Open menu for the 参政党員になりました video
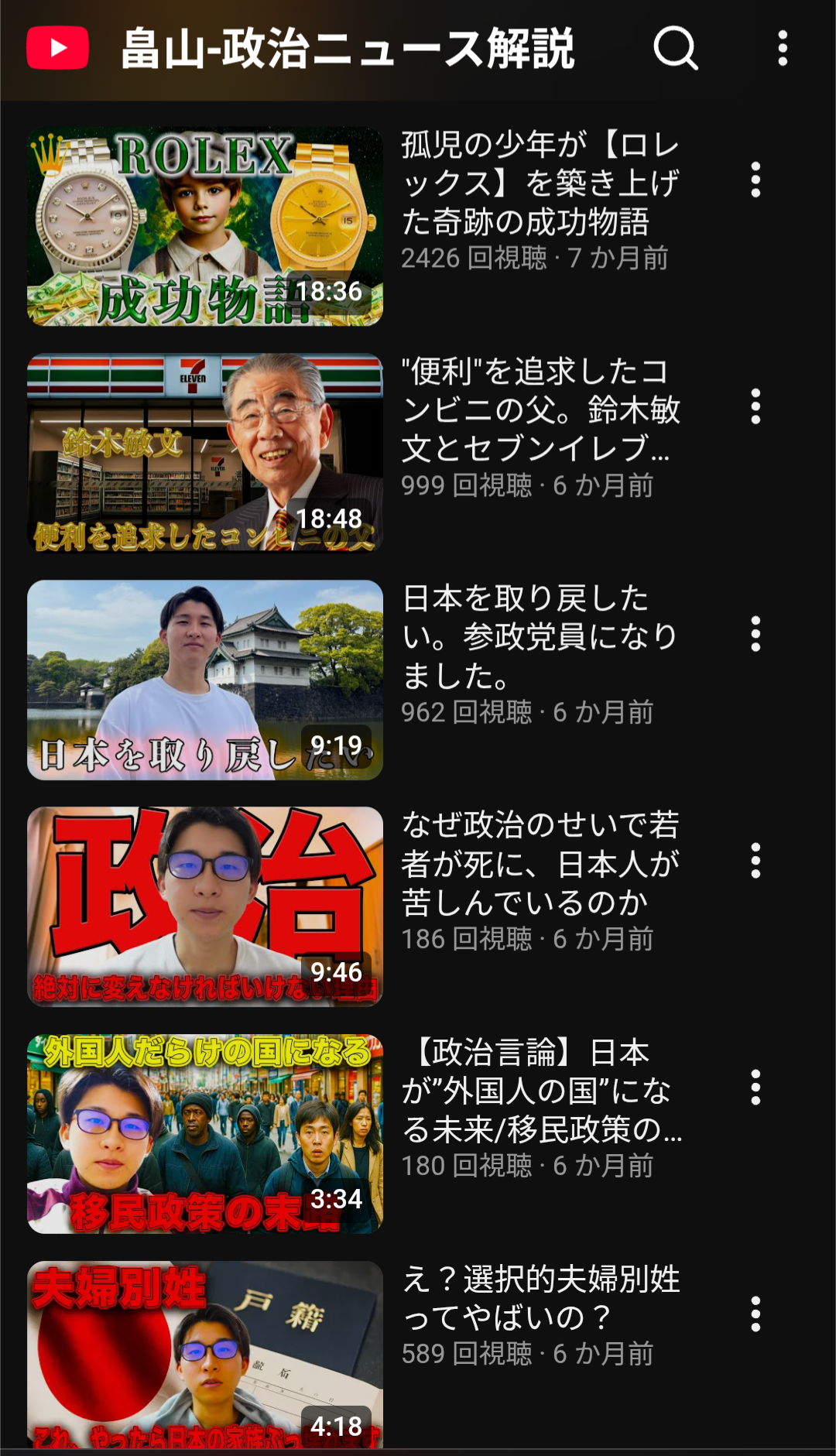Screen dimensions: 836x1456 tap(755, 634)
